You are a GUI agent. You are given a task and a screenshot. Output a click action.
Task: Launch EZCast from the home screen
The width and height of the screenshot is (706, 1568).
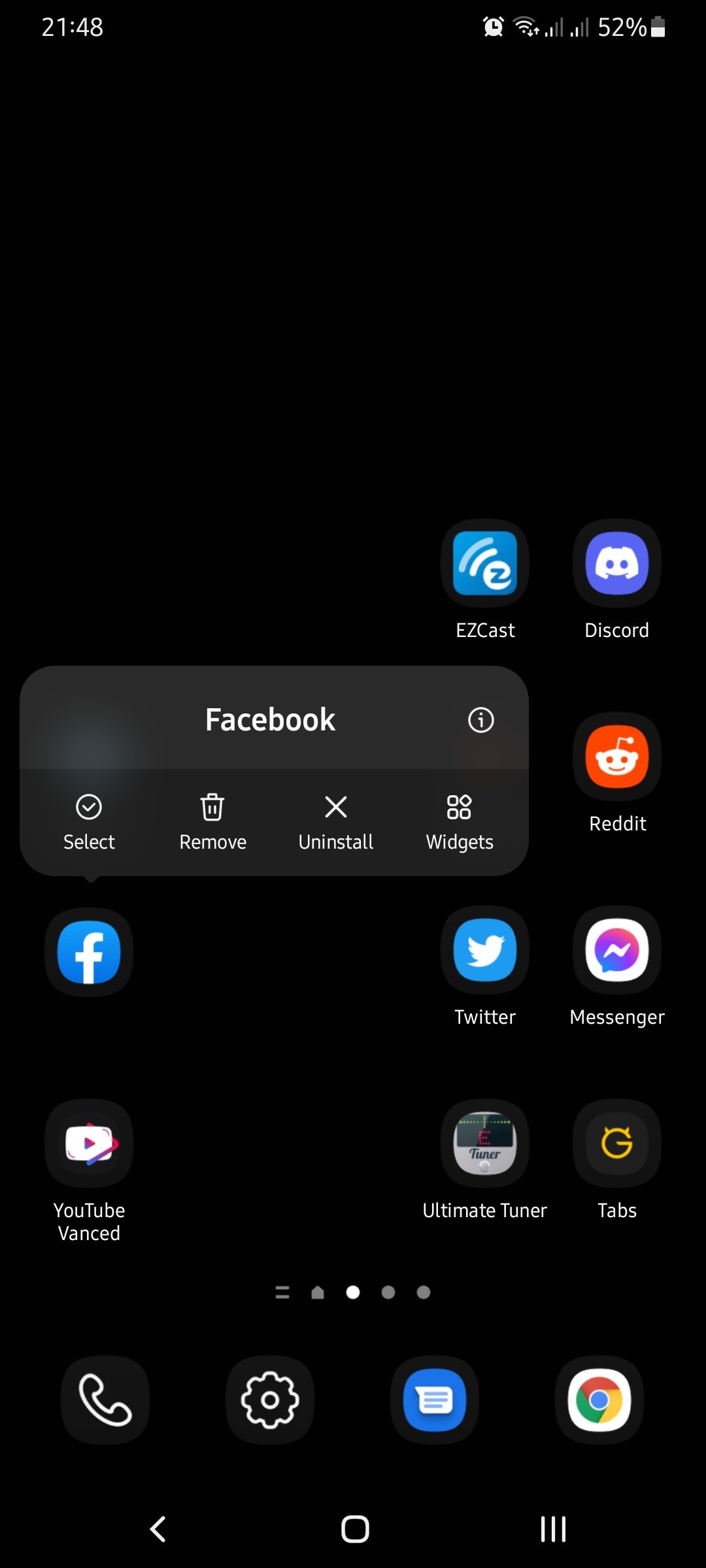click(x=484, y=563)
